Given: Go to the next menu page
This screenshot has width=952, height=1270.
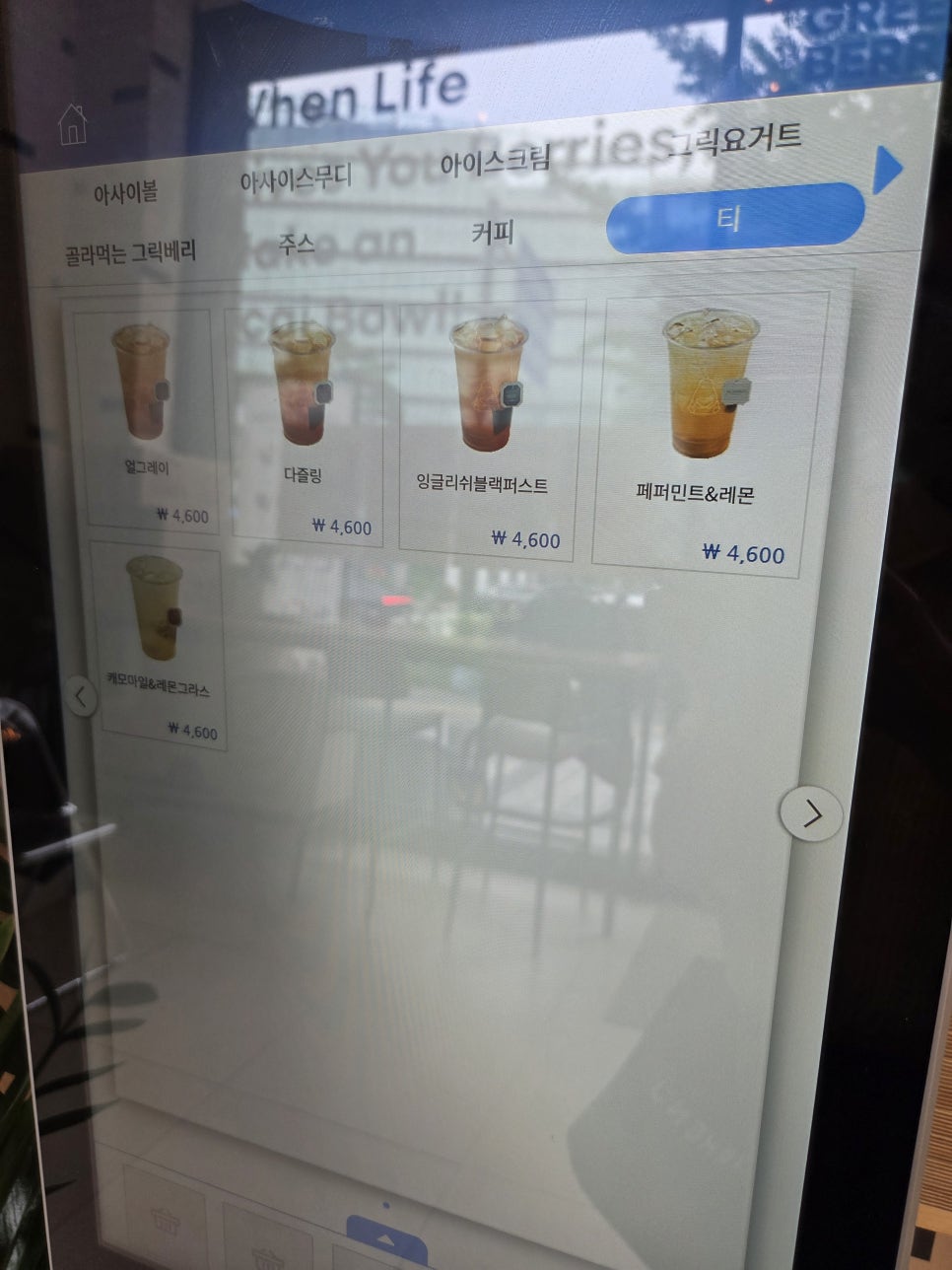Looking at the screenshot, I should pos(811,812).
